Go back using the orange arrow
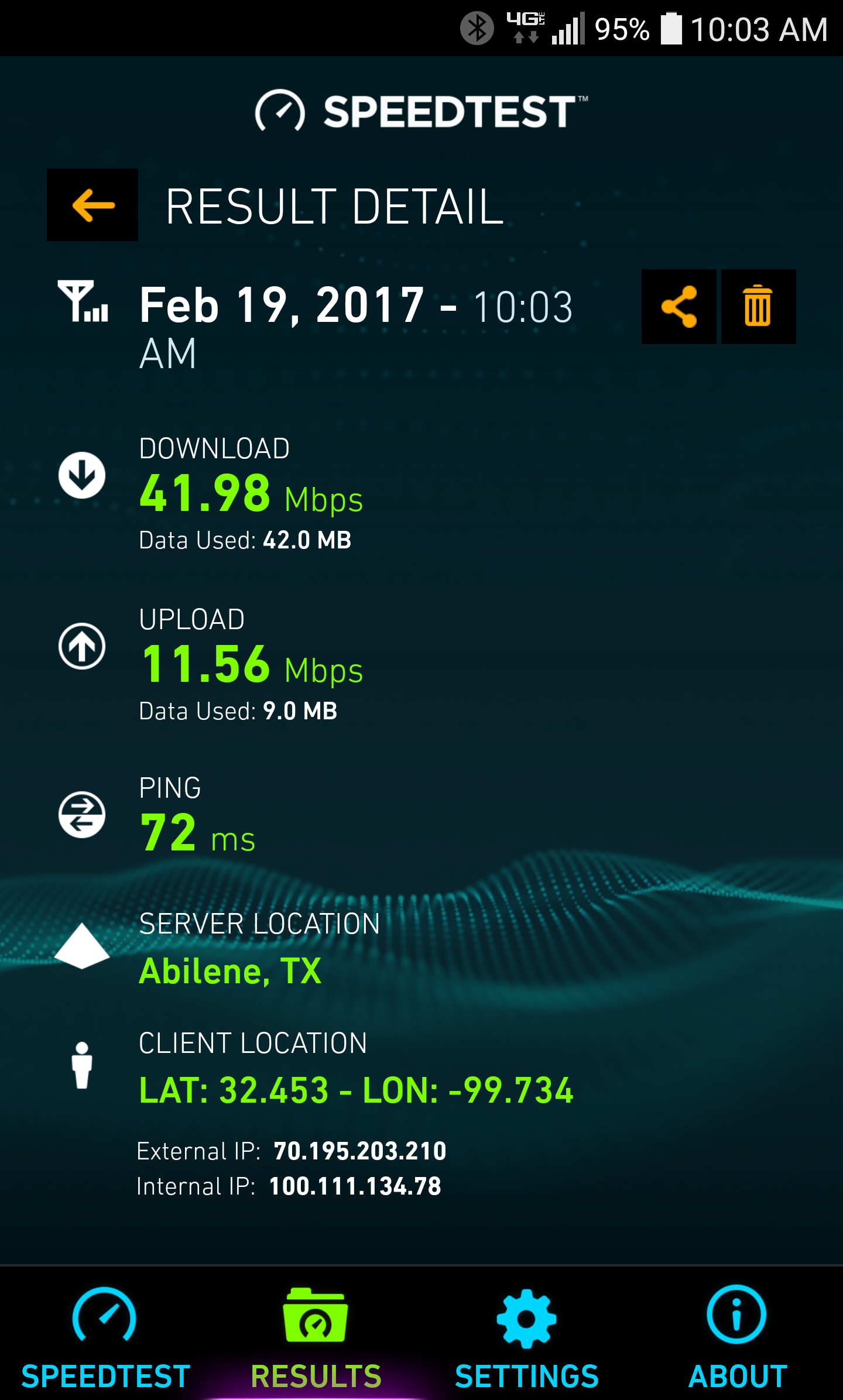The height and width of the screenshot is (1400, 843). tap(92, 205)
